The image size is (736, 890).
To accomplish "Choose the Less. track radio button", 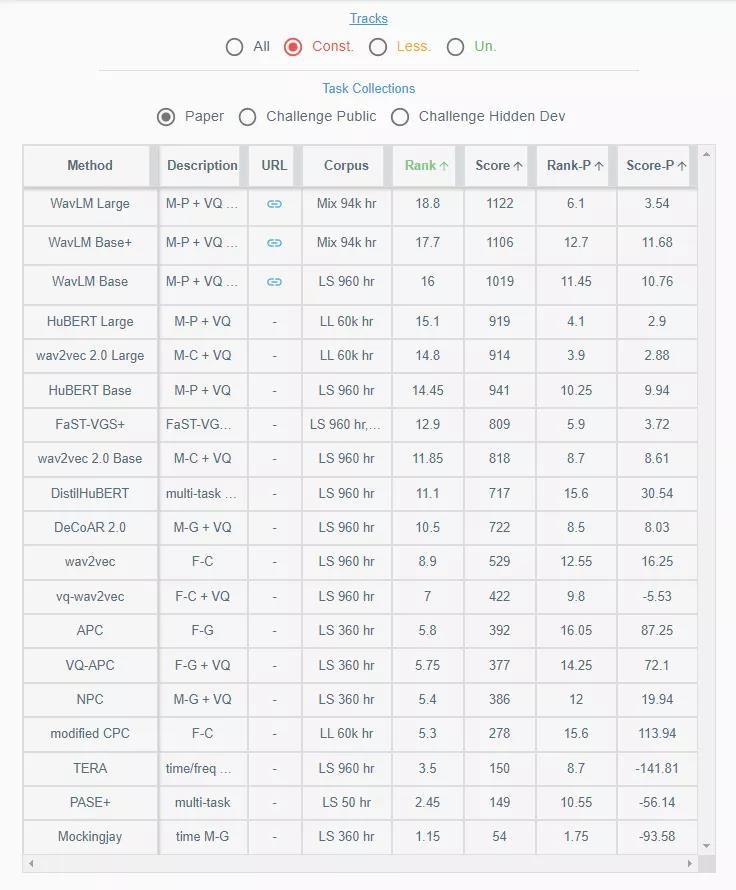I will pyautogui.click(x=378, y=47).
